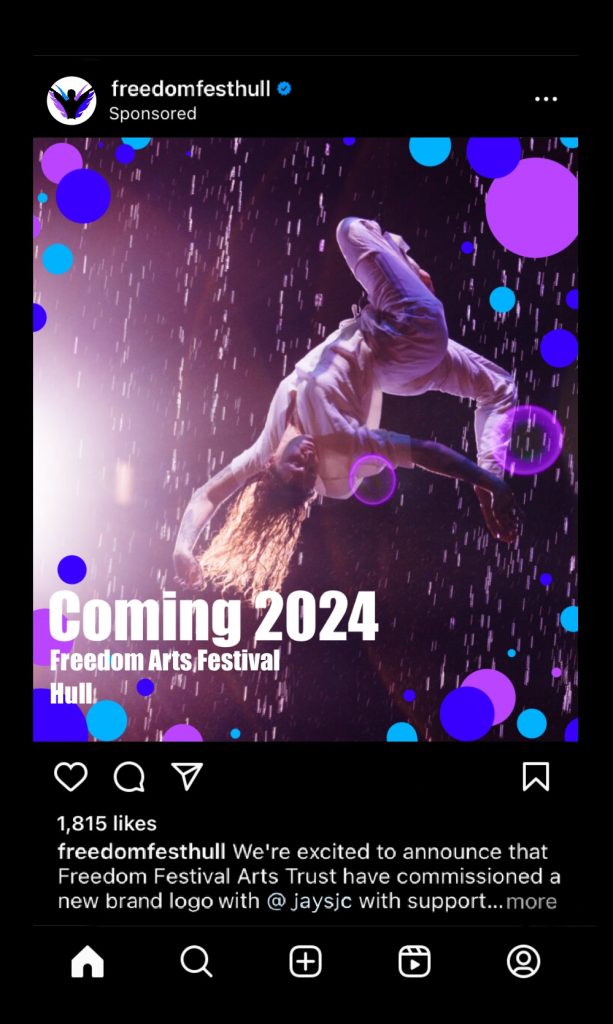Open your Profile tab
Viewport: 613px width, 1024px height.
523,962
